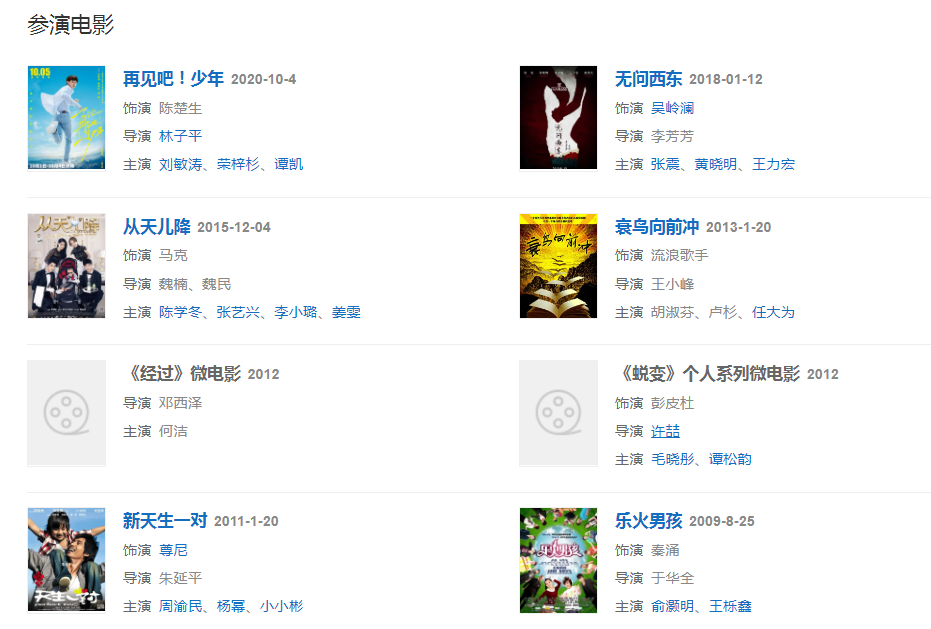Open the 再见吧!少年 movie poster
The width and height of the screenshot is (931, 629).
pyautogui.click(x=66, y=118)
